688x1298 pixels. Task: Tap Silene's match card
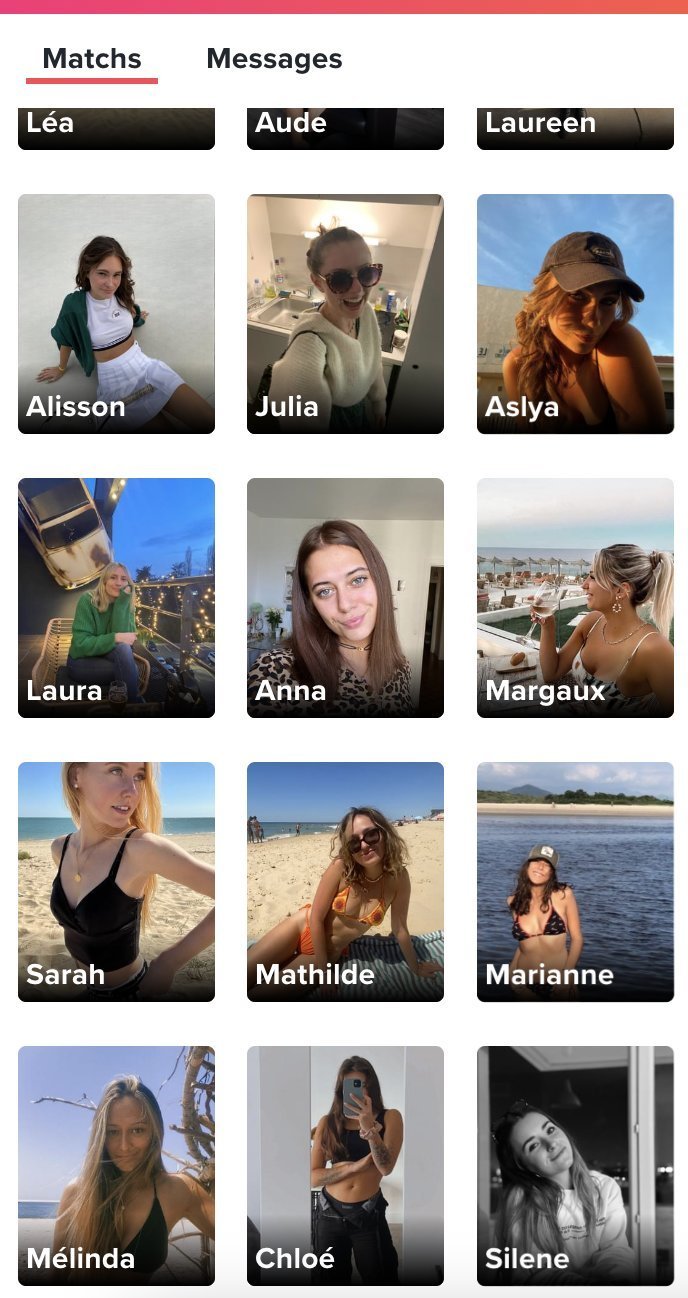click(575, 1166)
